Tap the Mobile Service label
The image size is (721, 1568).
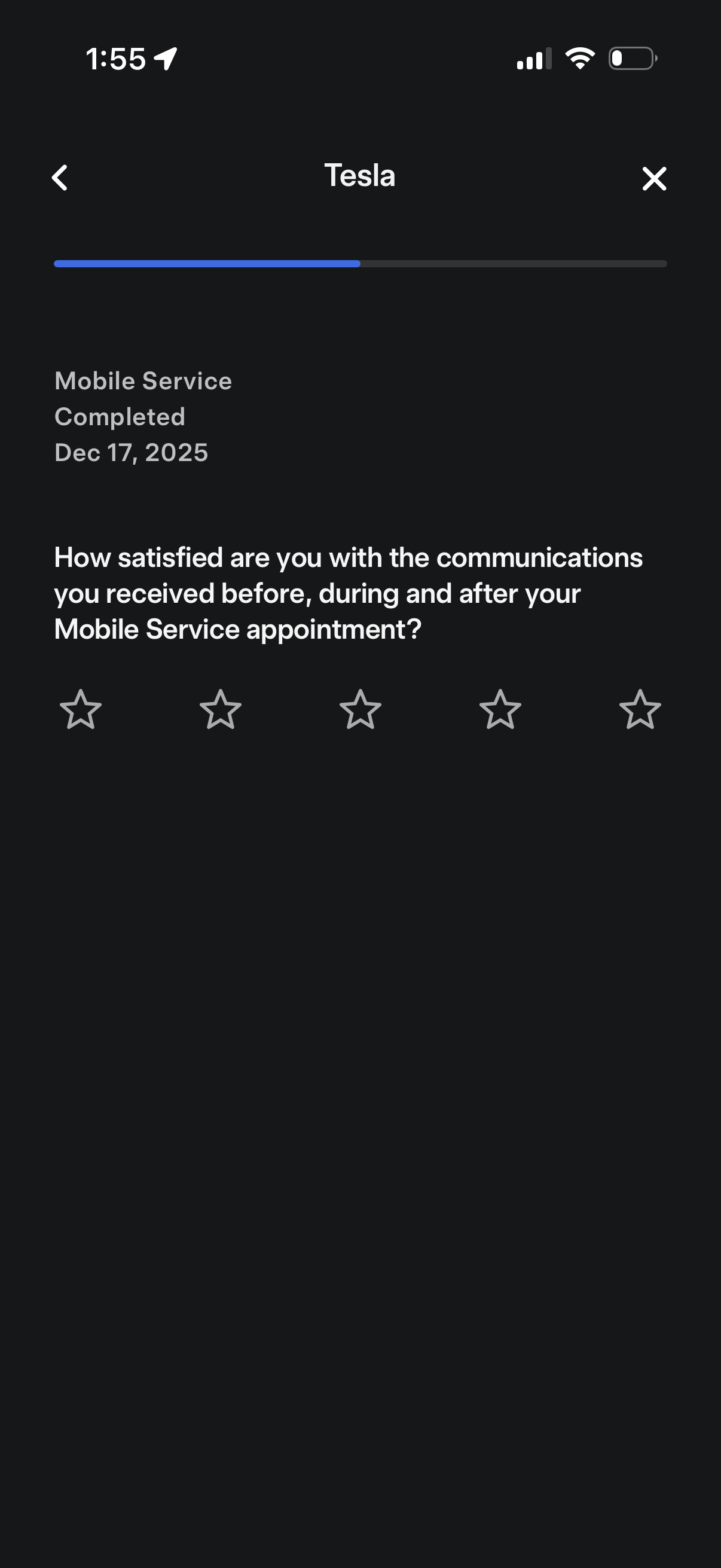[x=142, y=380]
